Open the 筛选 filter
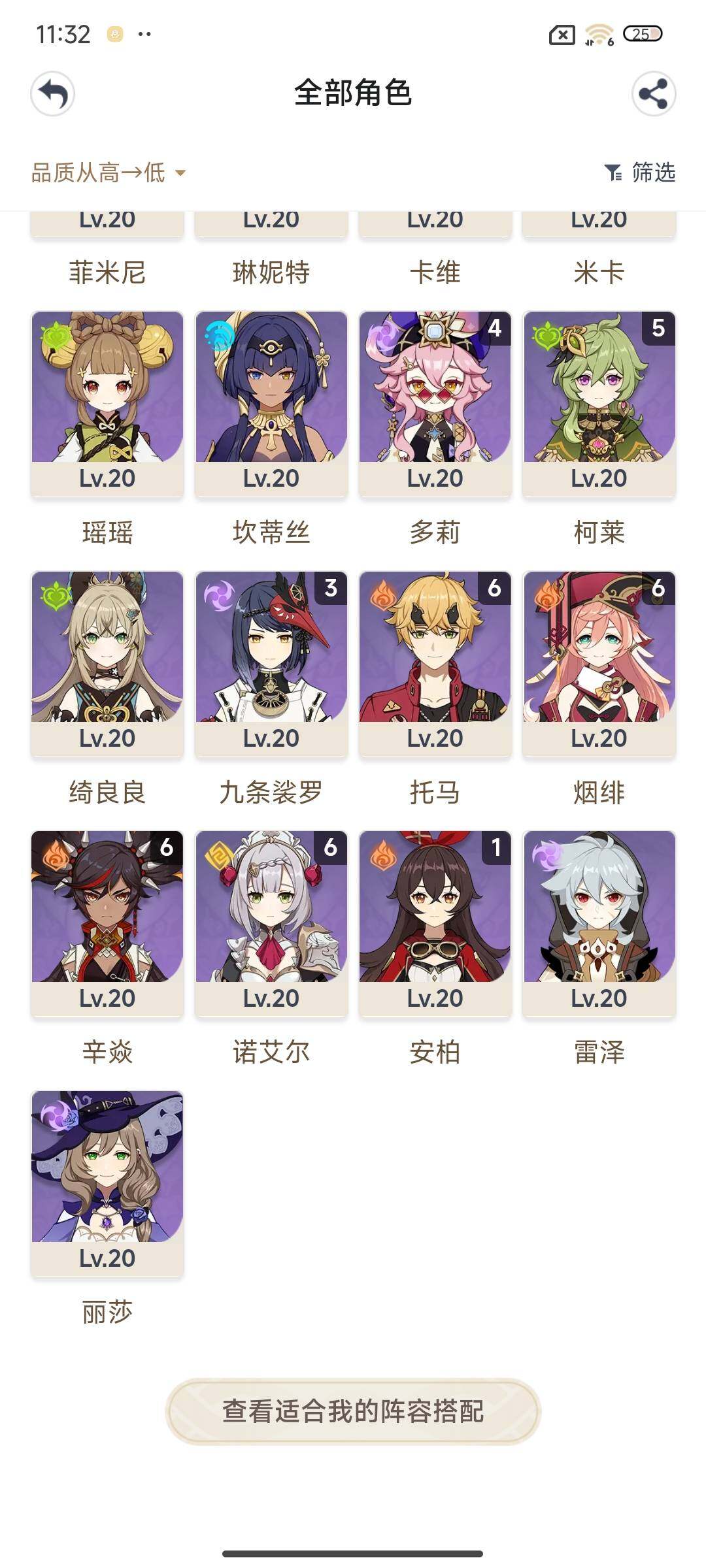 640,172
